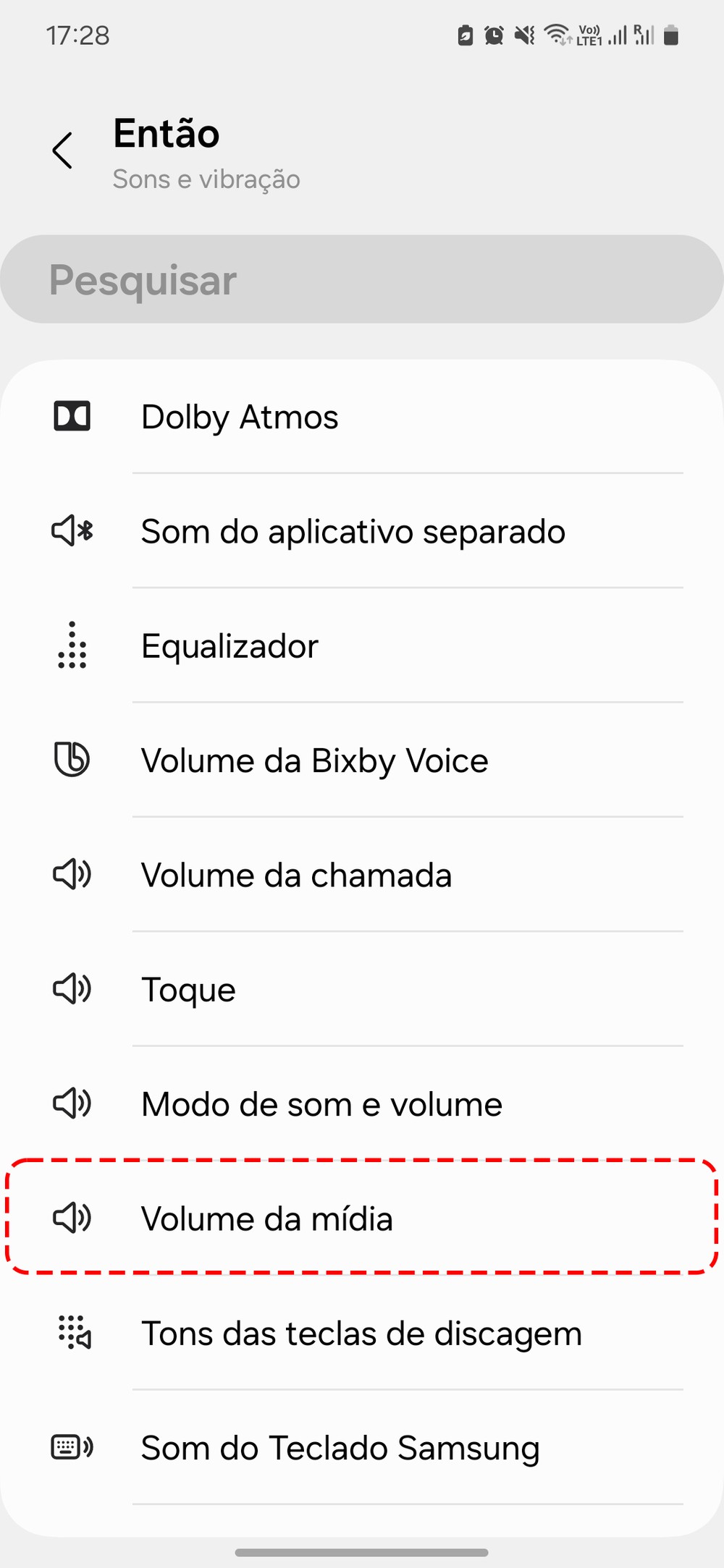Viewport: 724px width, 1568px height.
Task: Open Dolby Atmos settings
Action: click(362, 417)
